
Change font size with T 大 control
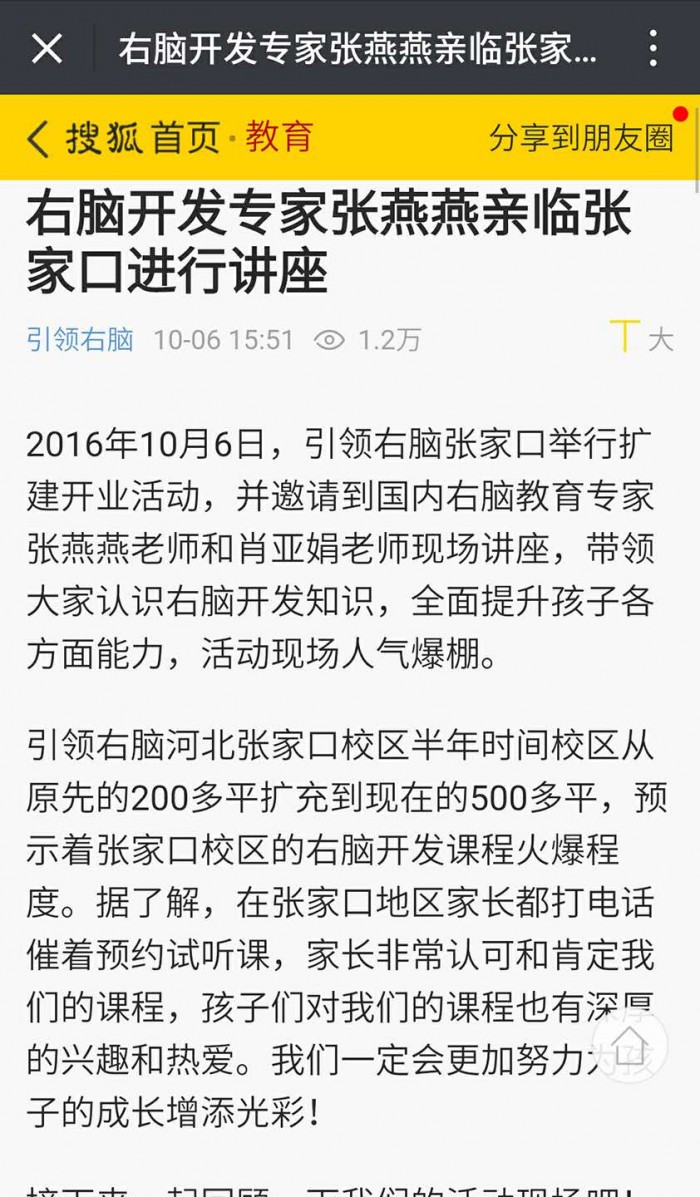pos(641,337)
